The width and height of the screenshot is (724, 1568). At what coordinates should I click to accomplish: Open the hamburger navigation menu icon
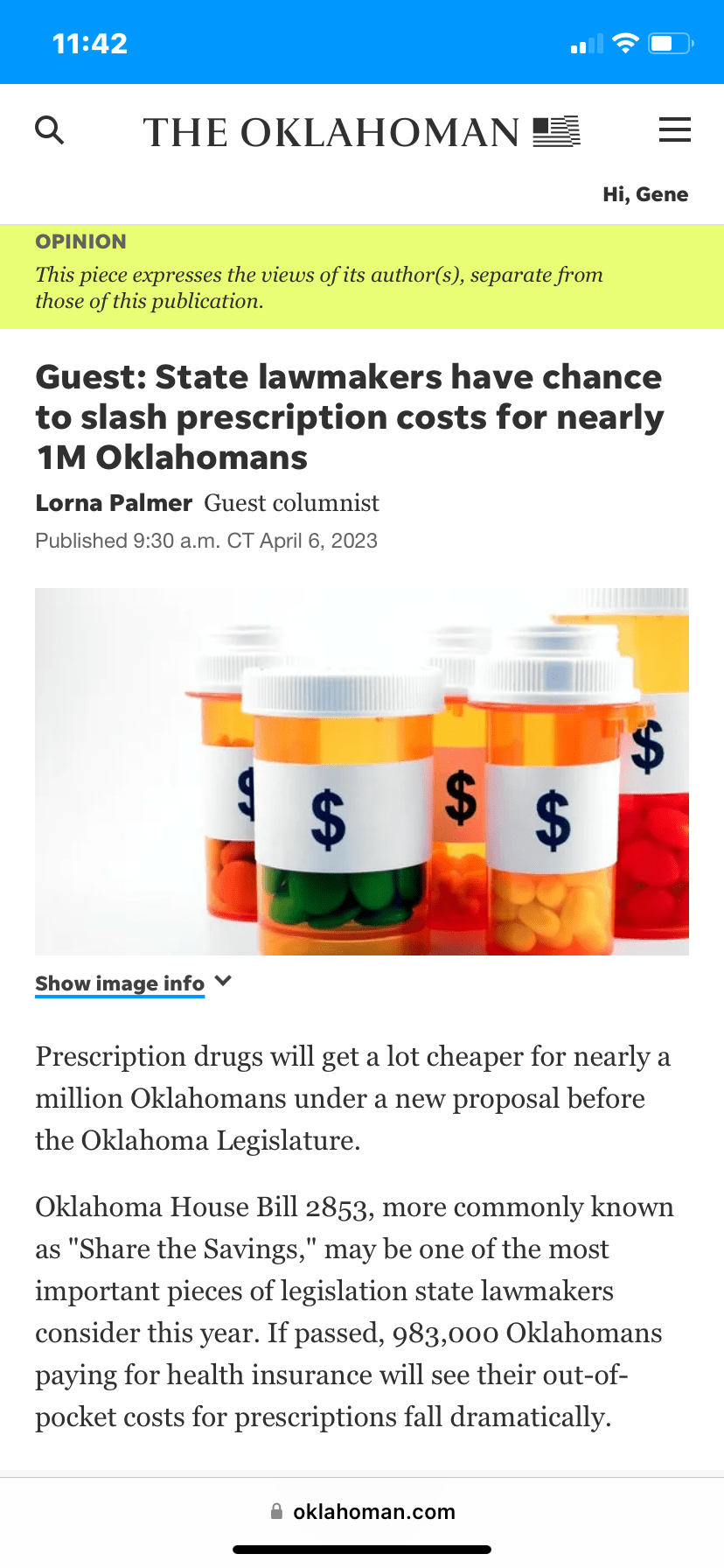(674, 129)
